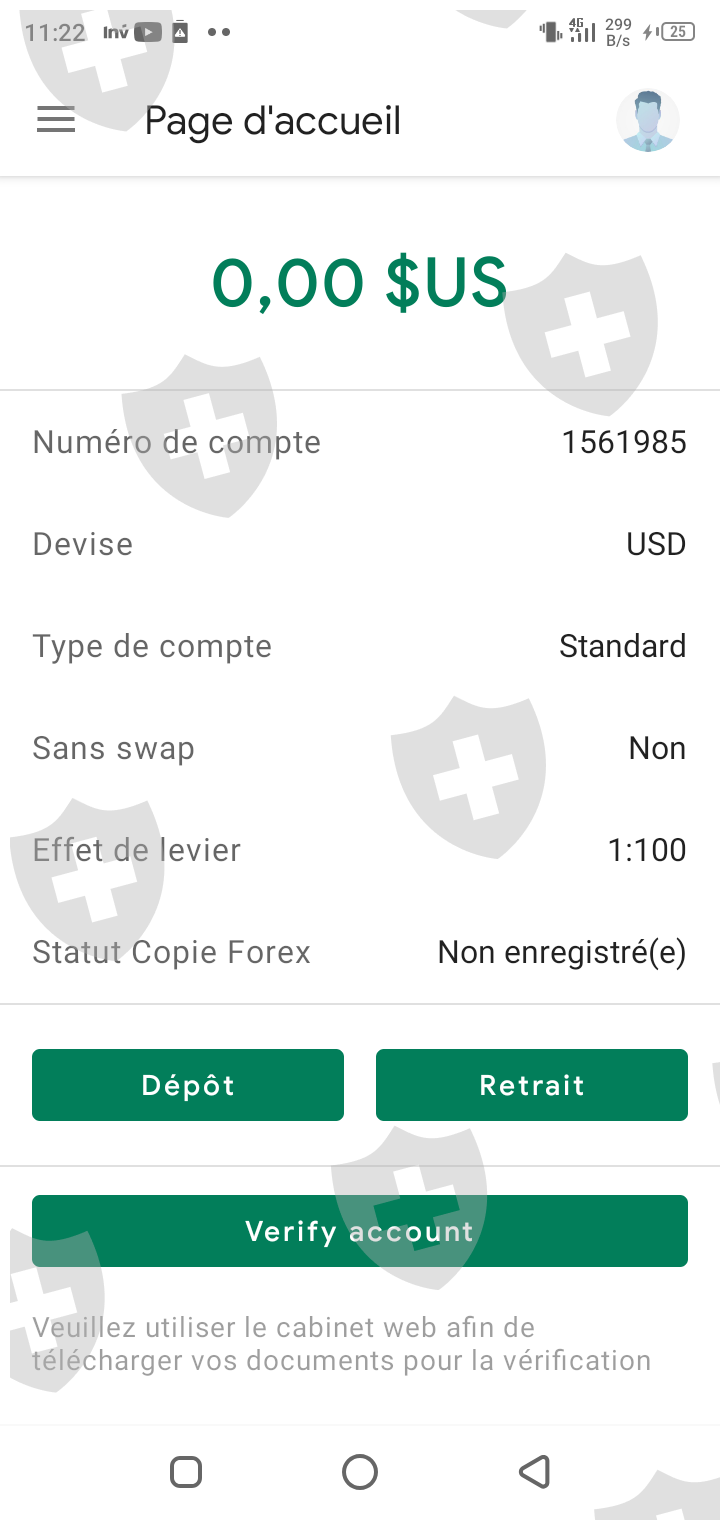Start a withdrawal with Retrait
This screenshot has width=720, height=1520.
click(x=532, y=1085)
